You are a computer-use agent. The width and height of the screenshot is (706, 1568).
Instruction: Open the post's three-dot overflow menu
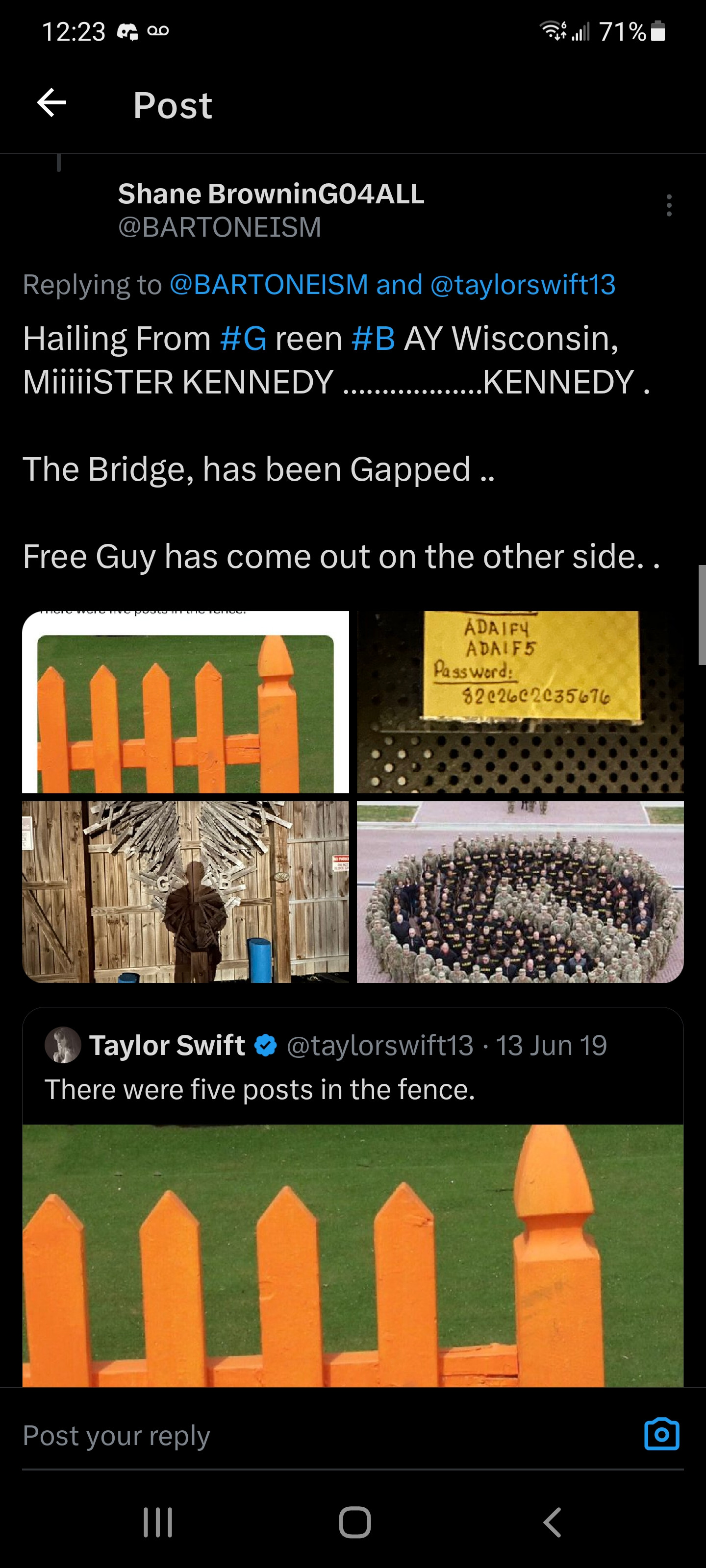(x=669, y=206)
